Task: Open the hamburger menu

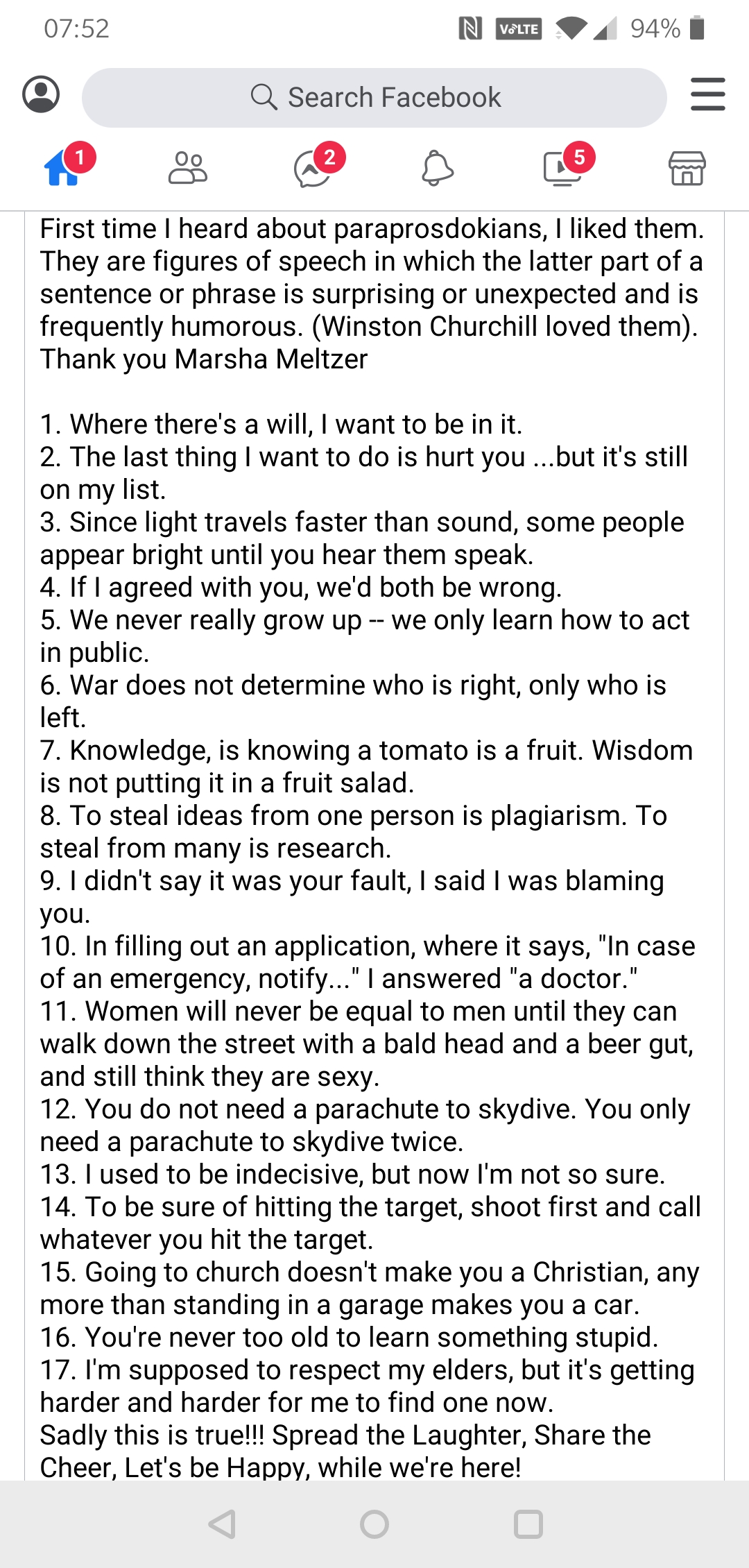Action: 708,94
